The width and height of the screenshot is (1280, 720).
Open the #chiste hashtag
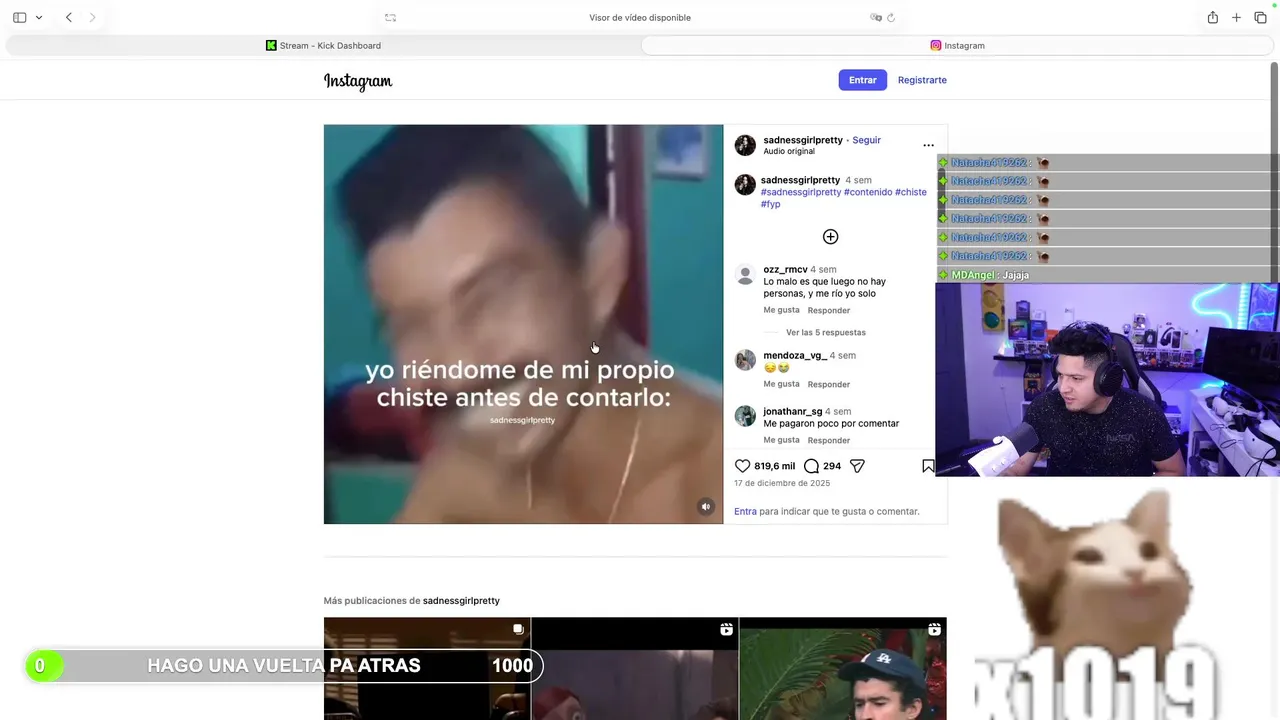pos(910,192)
